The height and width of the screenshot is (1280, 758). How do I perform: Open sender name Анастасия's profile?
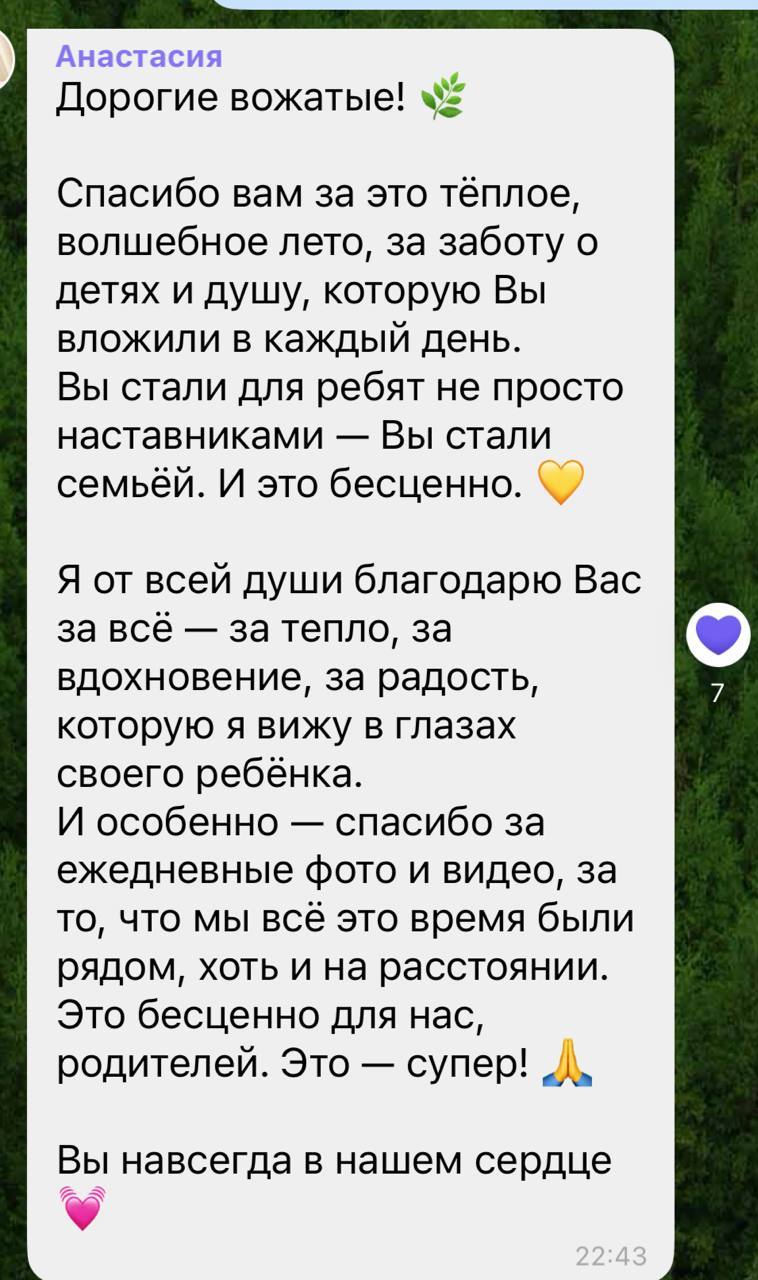click(139, 56)
